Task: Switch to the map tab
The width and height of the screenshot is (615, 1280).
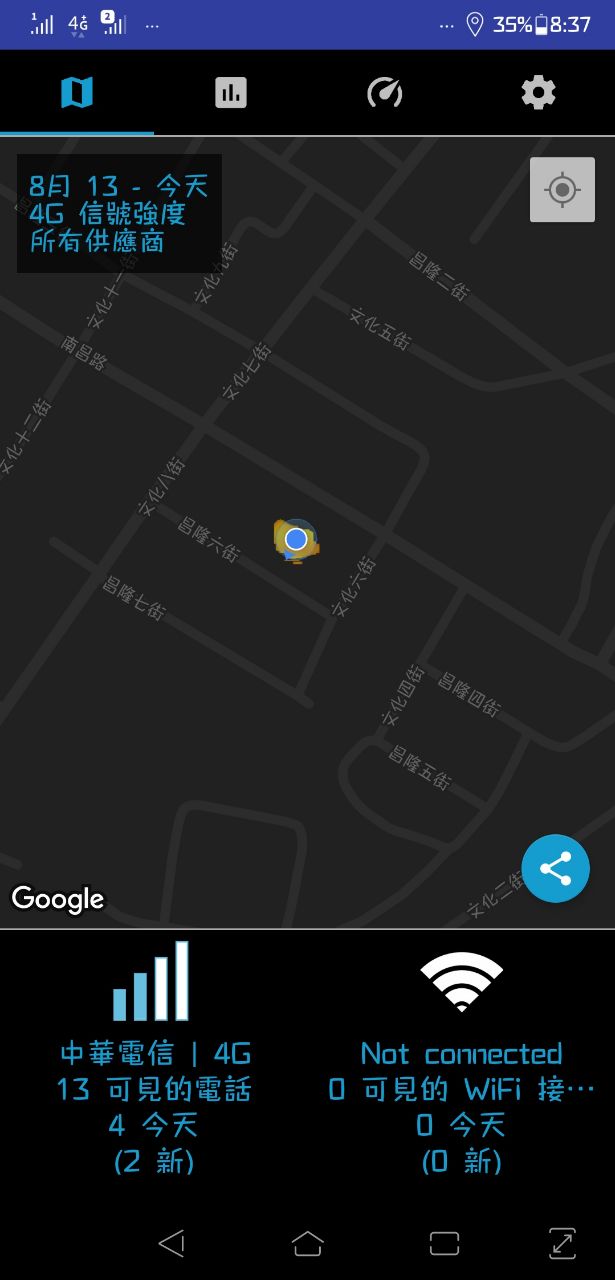Action: click(x=77, y=93)
